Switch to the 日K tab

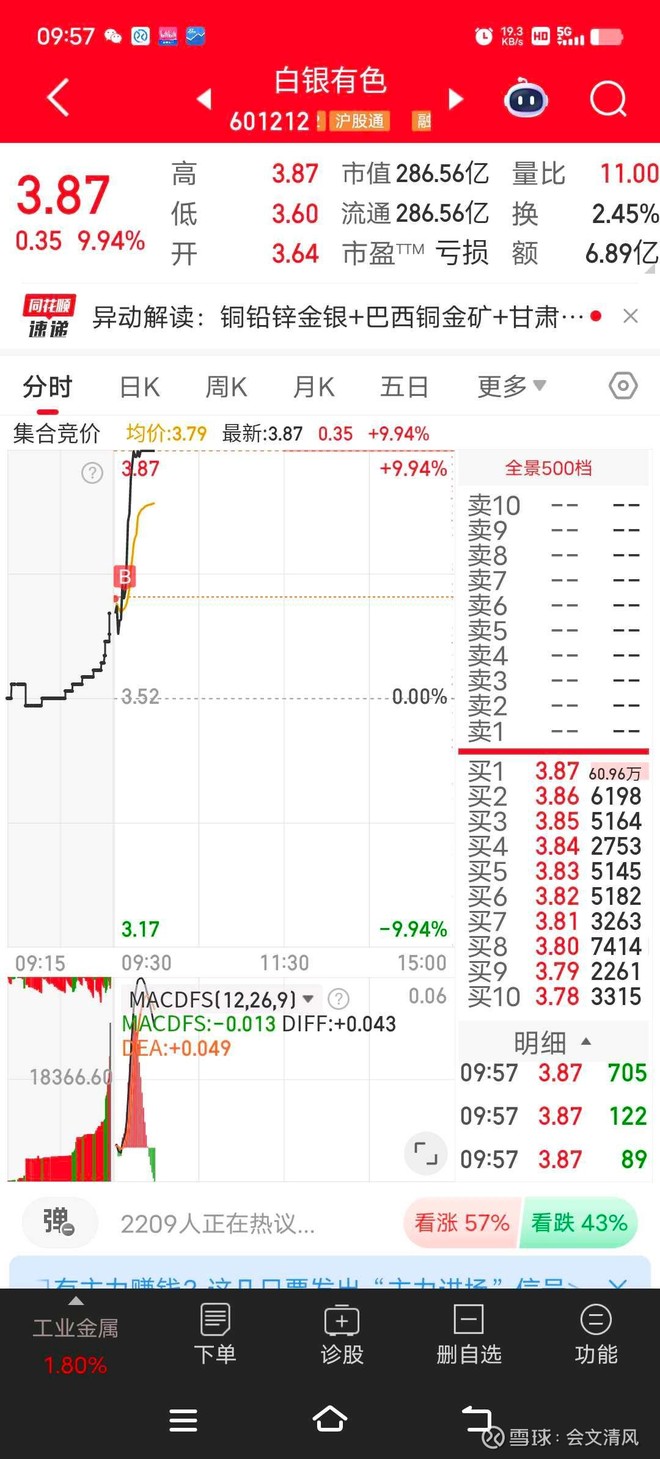coord(139,387)
